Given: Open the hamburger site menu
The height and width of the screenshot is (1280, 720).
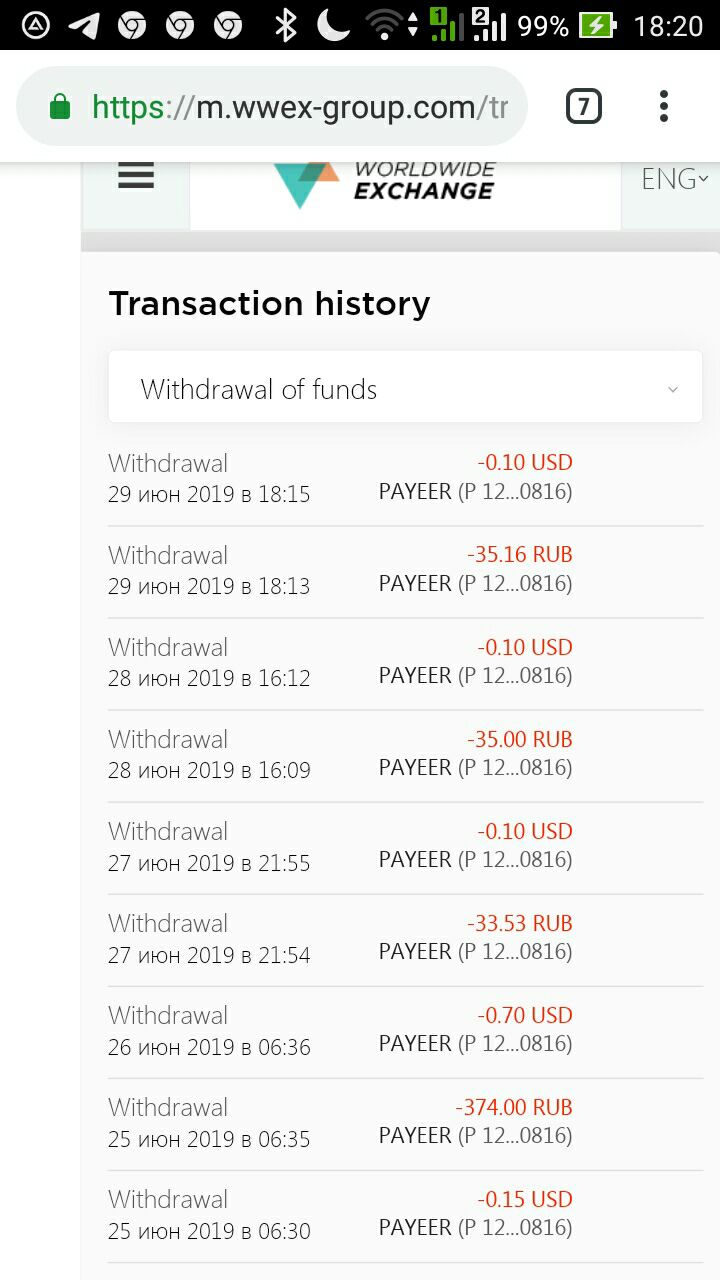Looking at the screenshot, I should [136, 177].
